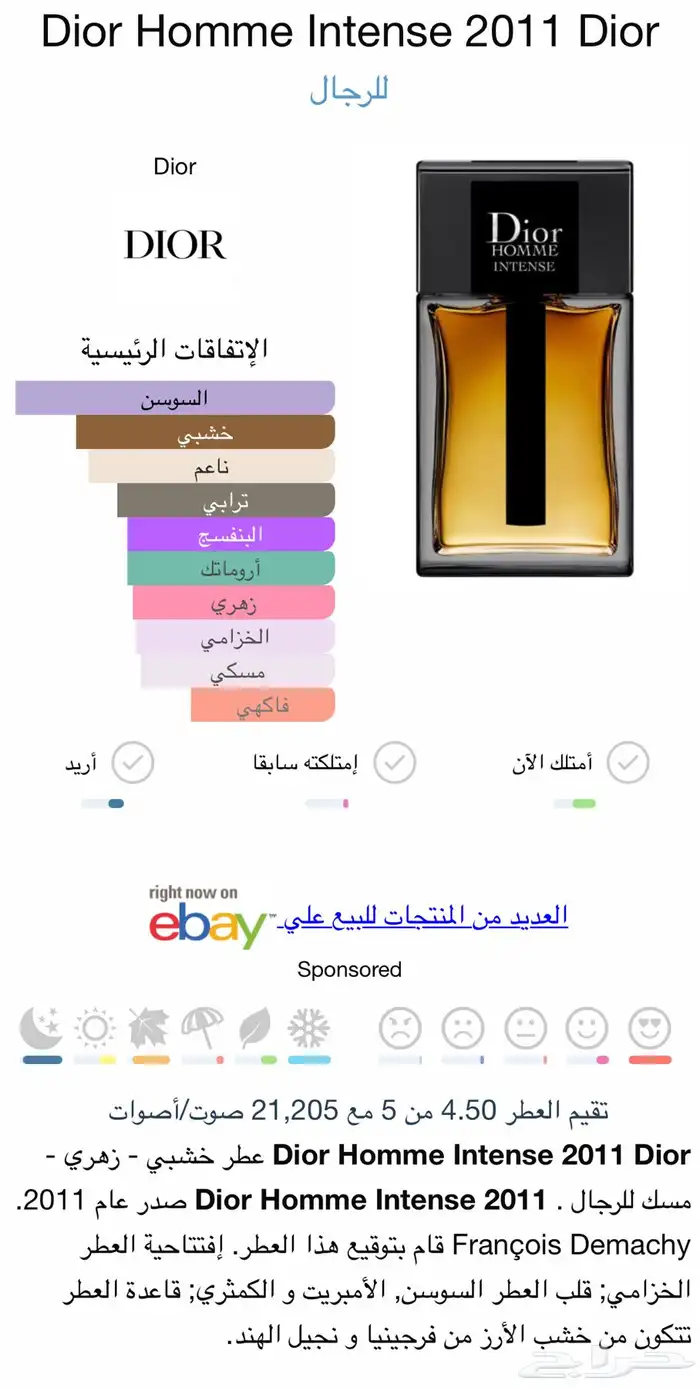Select the "أريد" checkmark
Screen dimensions: 700x1388
coord(132,764)
